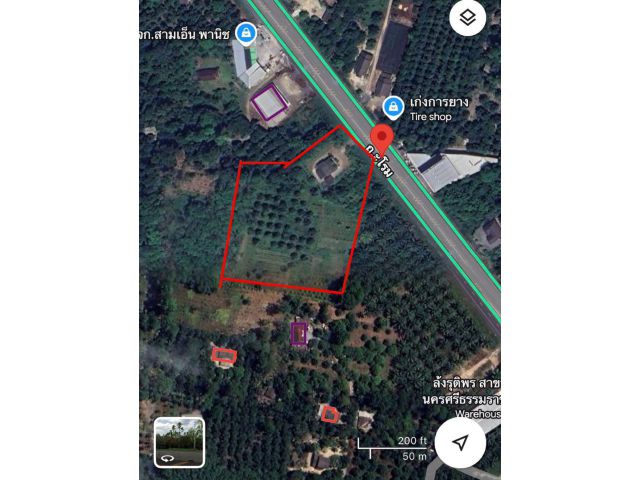The width and height of the screenshot is (640, 480).
Task: Select the สามเอ็น พานิช shop marker
Action: click(x=245, y=33)
